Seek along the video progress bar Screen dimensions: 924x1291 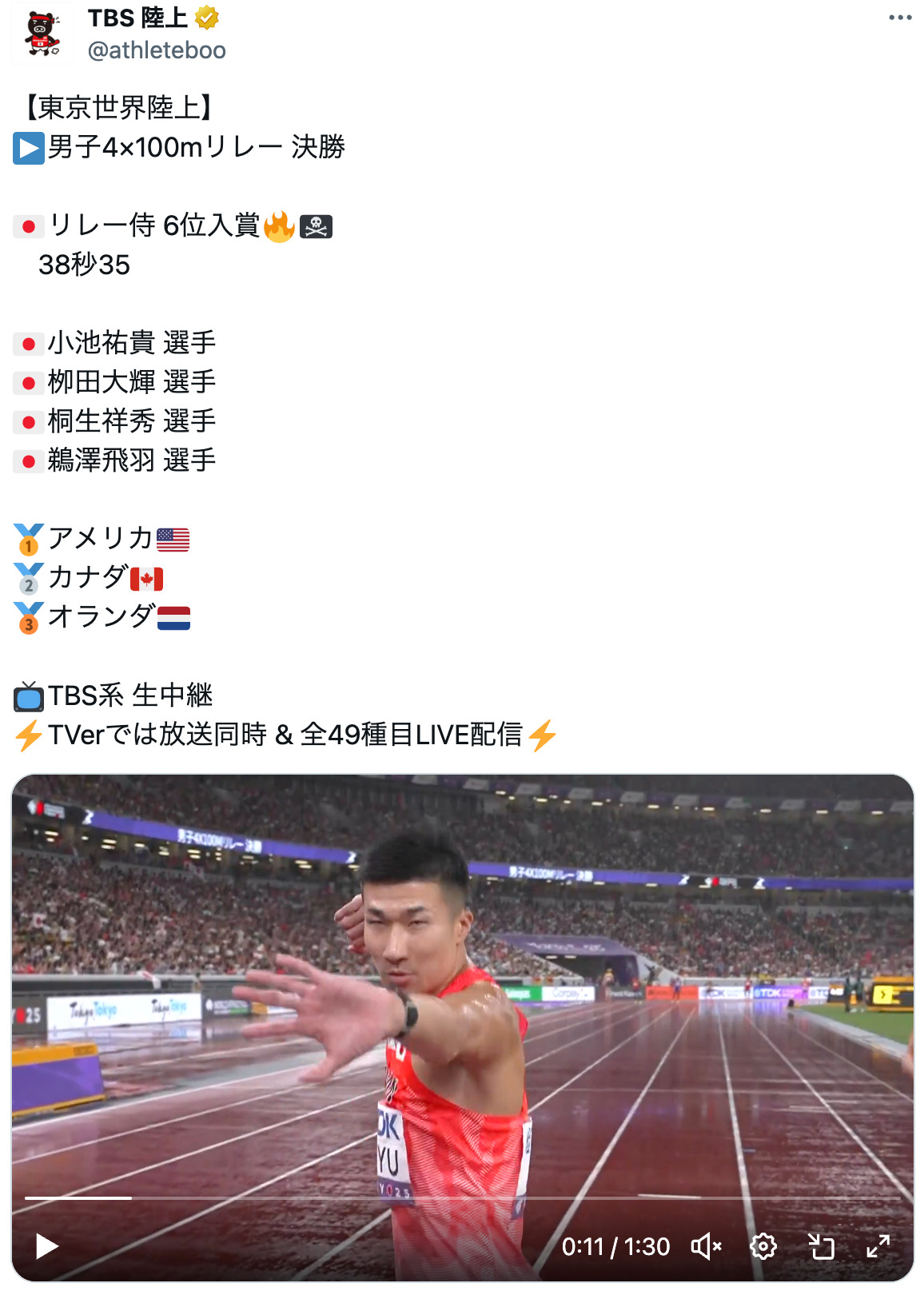coord(462,1197)
